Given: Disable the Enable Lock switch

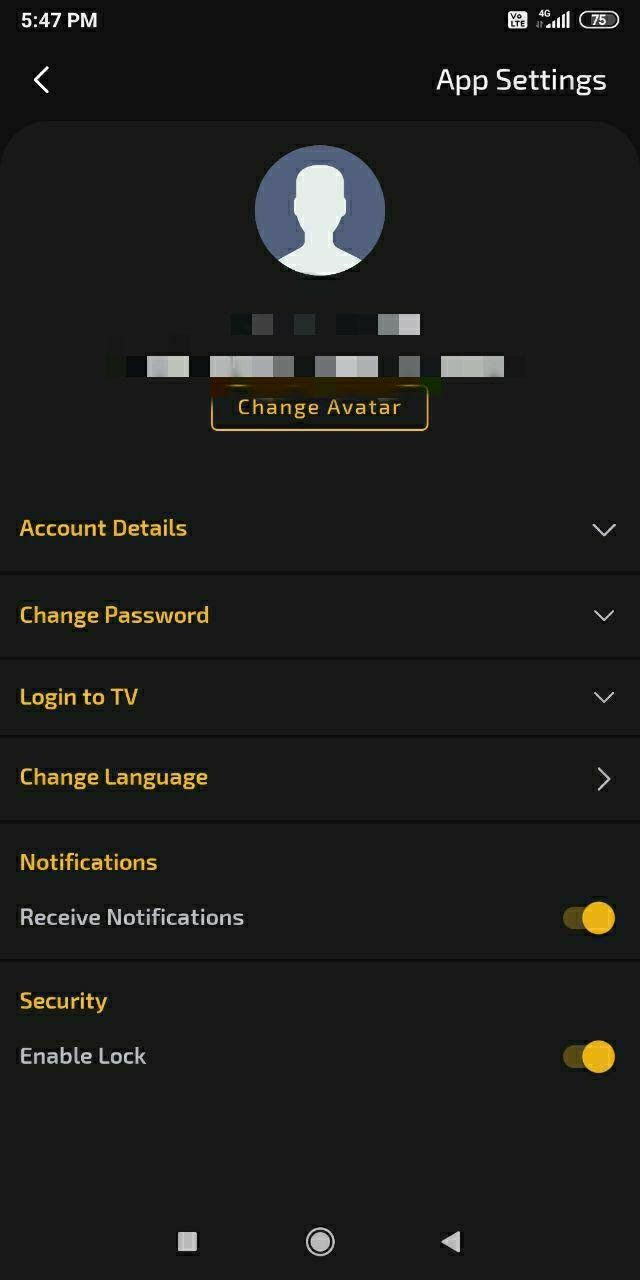Looking at the screenshot, I should 590,1056.
